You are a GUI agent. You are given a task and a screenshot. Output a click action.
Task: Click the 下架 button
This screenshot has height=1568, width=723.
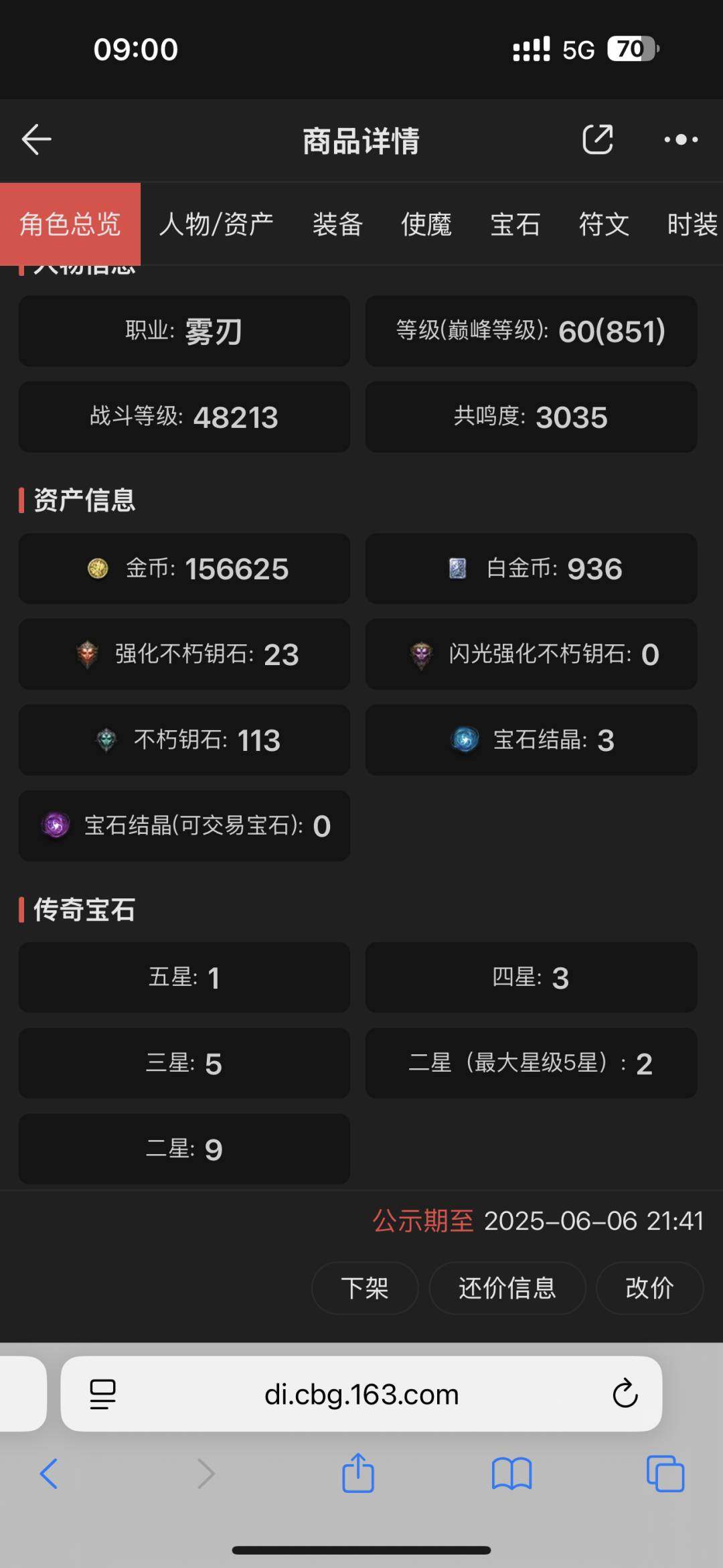pos(364,1287)
